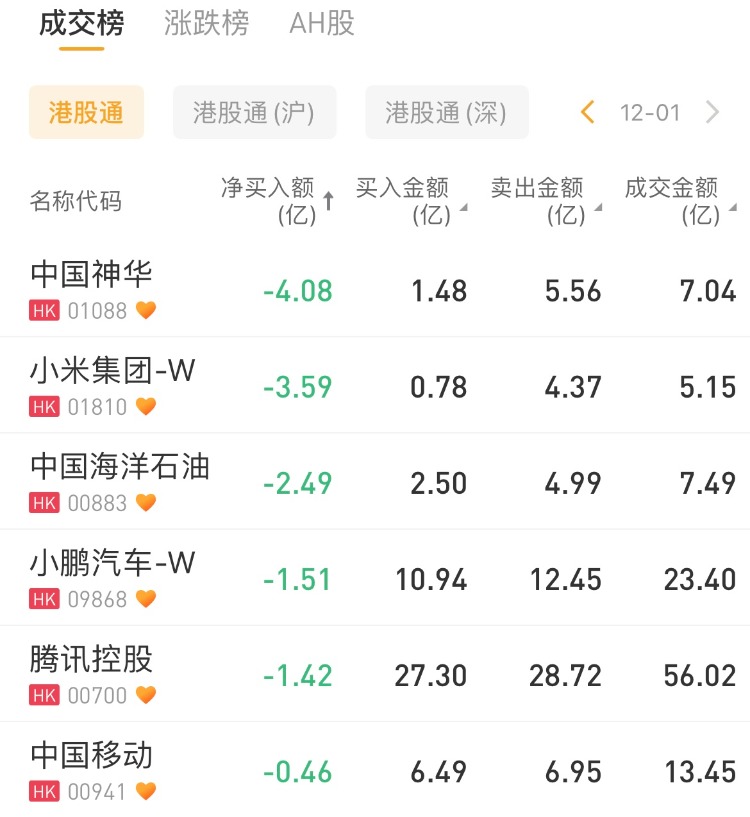This screenshot has width=750, height=817.
Task: Filter by 港股通 (沪)
Action: [x=254, y=112]
